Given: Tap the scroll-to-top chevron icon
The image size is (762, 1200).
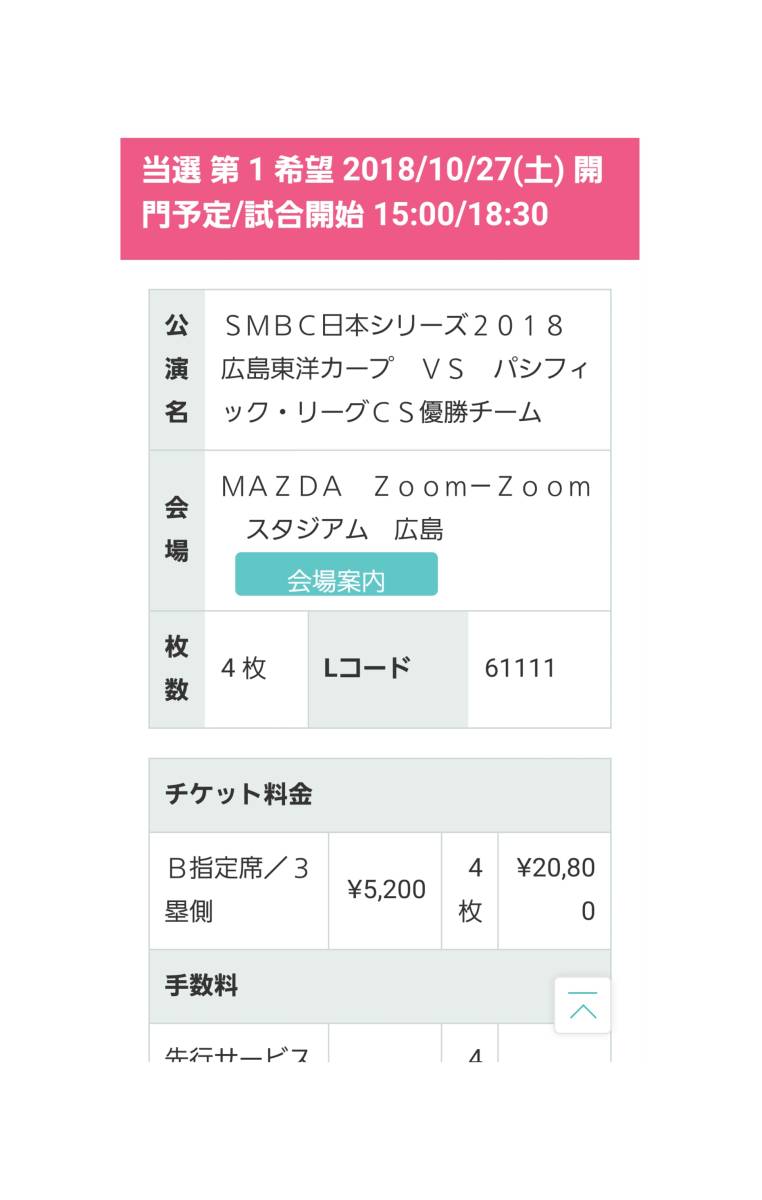Looking at the screenshot, I should point(581,1006).
